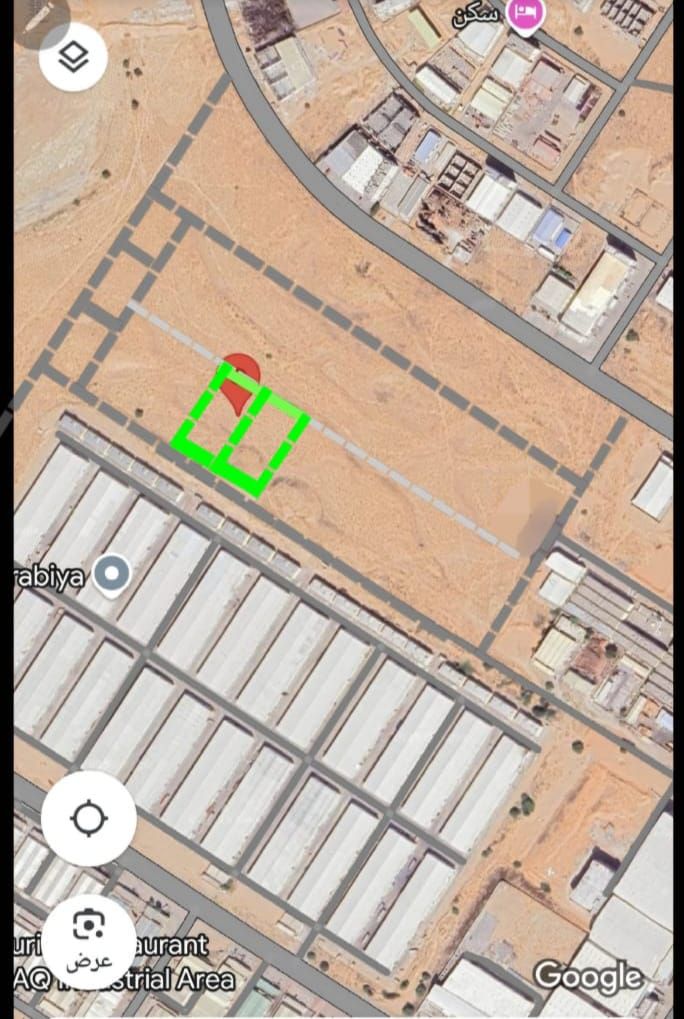Center map on my current location
Viewport: 684px width, 1019px height.
pyautogui.click(x=88, y=819)
